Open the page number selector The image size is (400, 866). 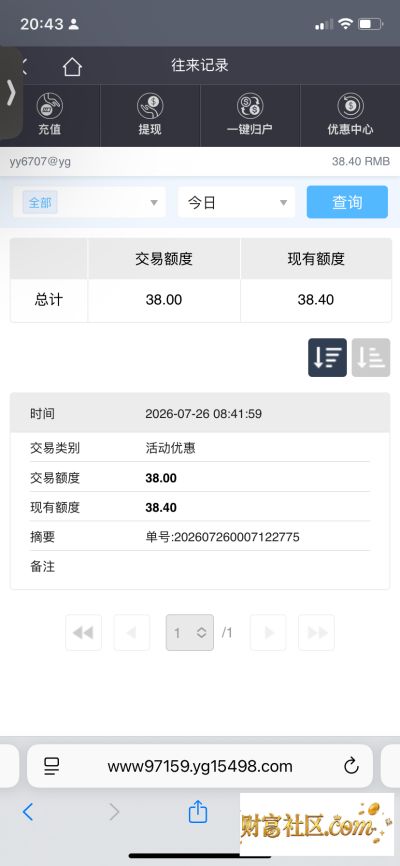(190, 632)
